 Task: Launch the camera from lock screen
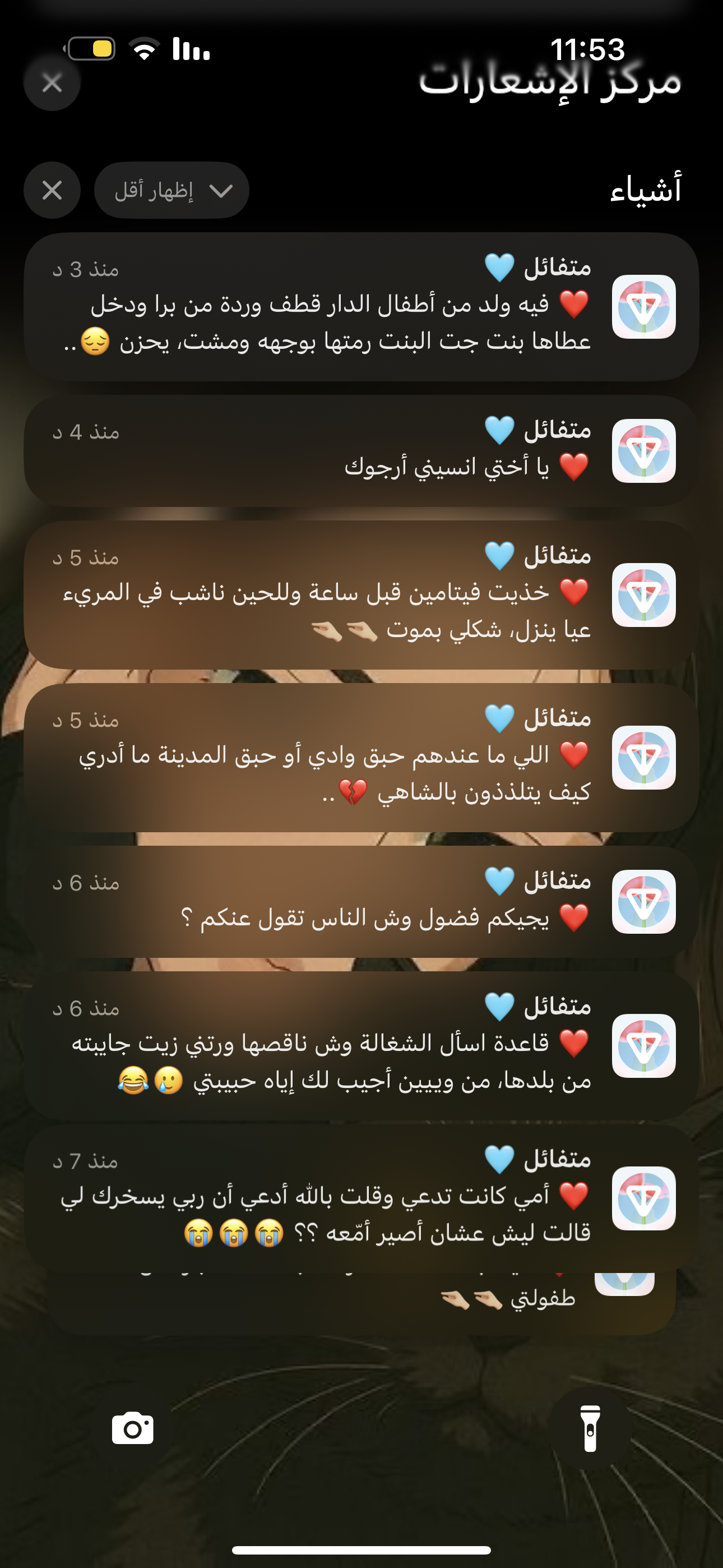tap(133, 1428)
